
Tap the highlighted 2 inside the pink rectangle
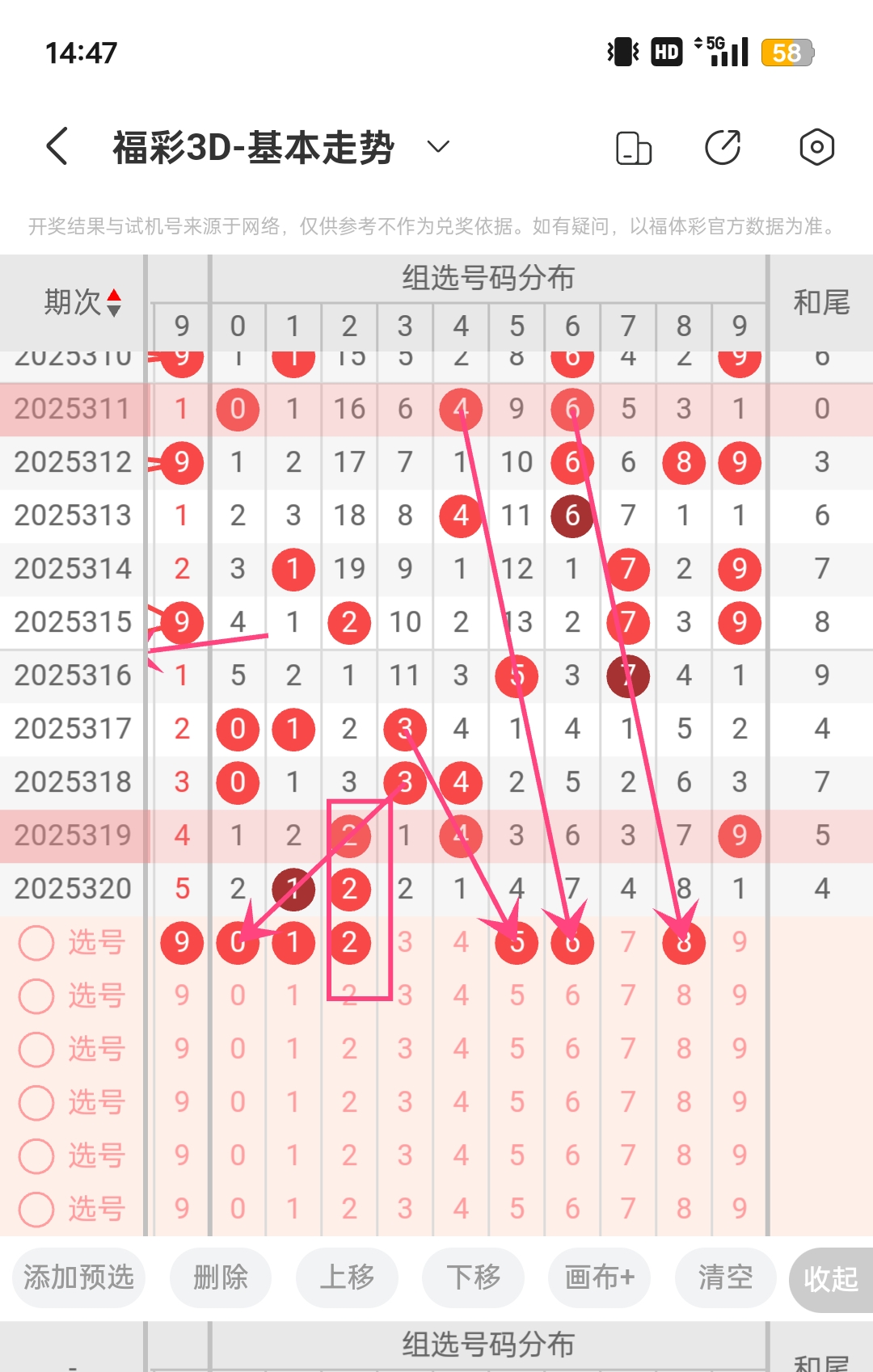point(349,942)
